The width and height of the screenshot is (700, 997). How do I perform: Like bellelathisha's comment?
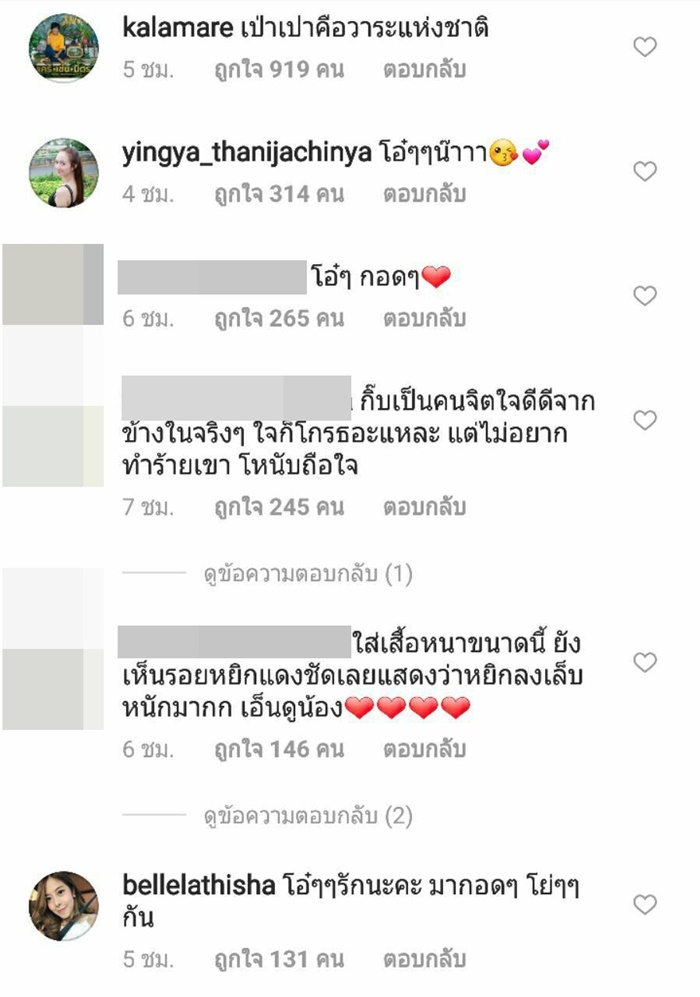(646, 905)
